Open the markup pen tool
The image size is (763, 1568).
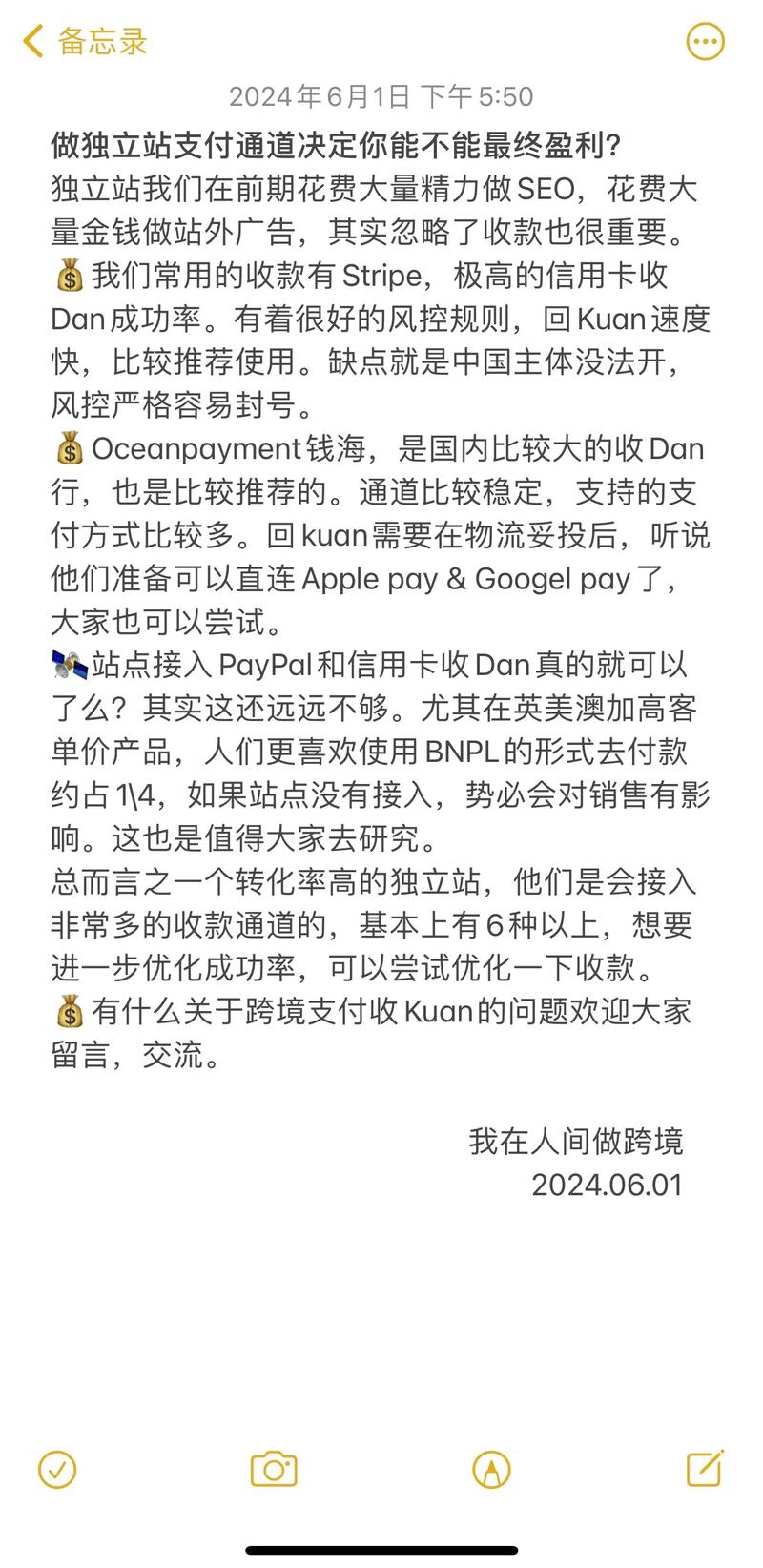(x=491, y=1470)
